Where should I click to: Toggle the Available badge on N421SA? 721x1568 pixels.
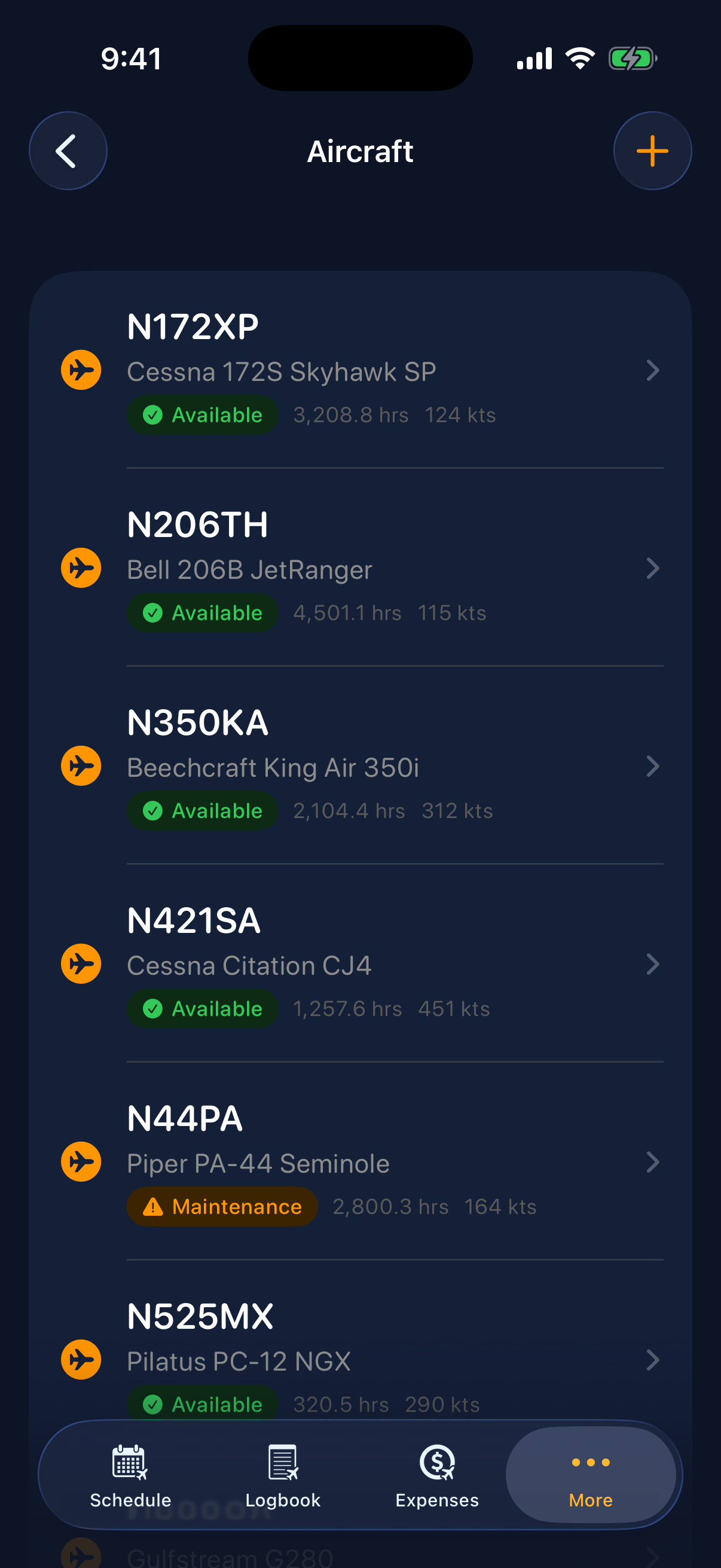point(202,1009)
